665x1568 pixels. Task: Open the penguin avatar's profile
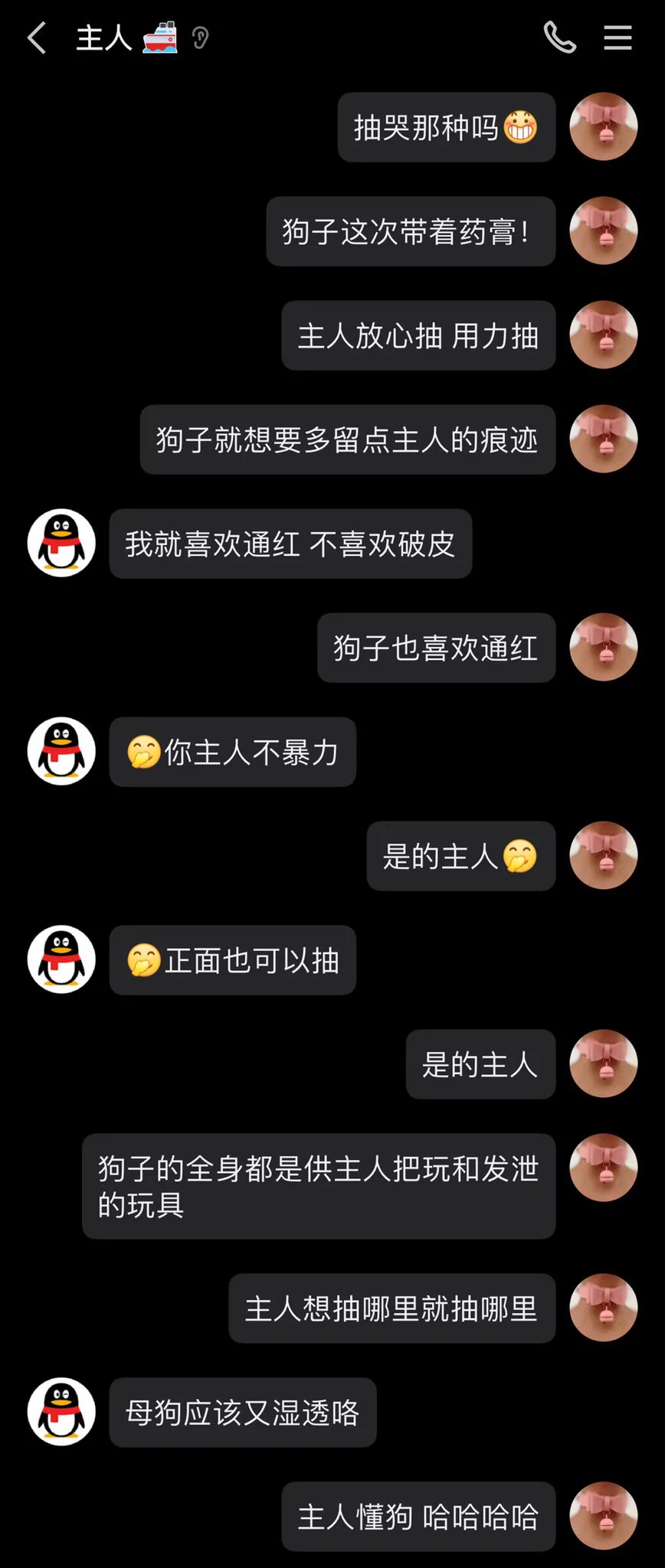click(61, 543)
